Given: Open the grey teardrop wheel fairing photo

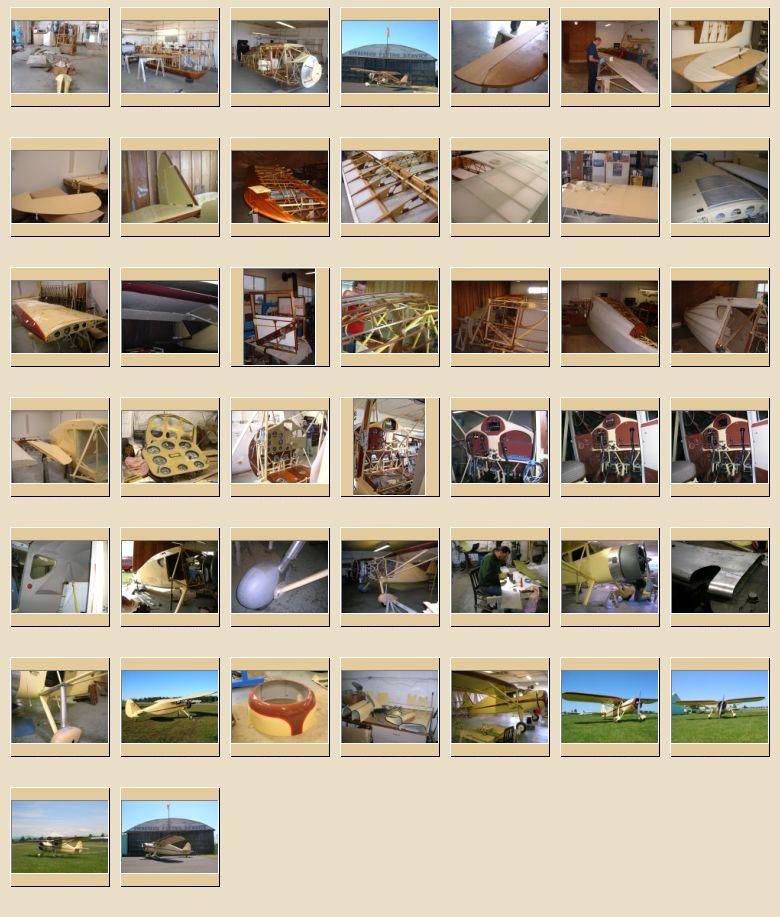Looking at the screenshot, I should coord(279,577).
